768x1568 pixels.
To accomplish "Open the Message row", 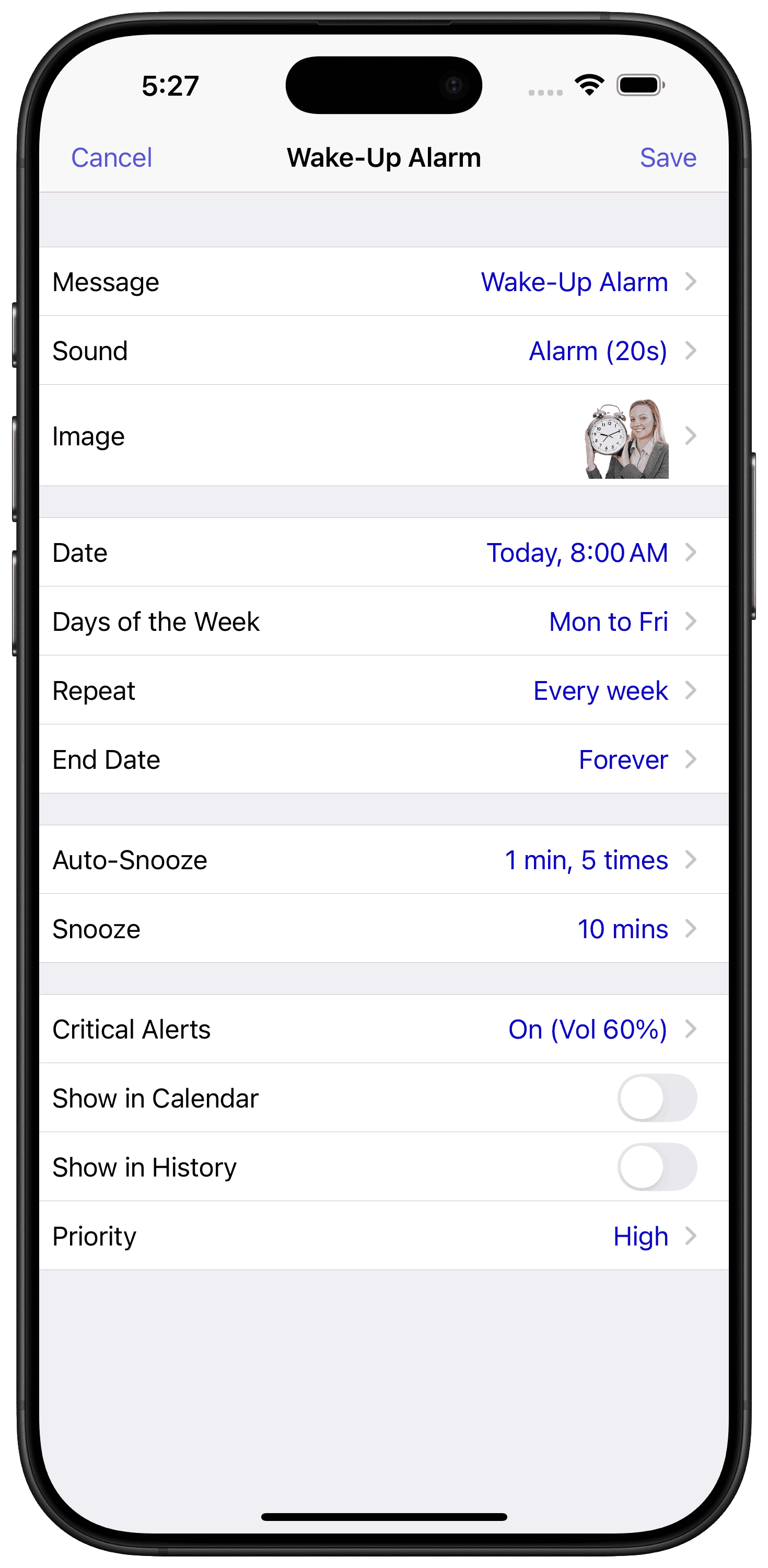I will 384,281.
